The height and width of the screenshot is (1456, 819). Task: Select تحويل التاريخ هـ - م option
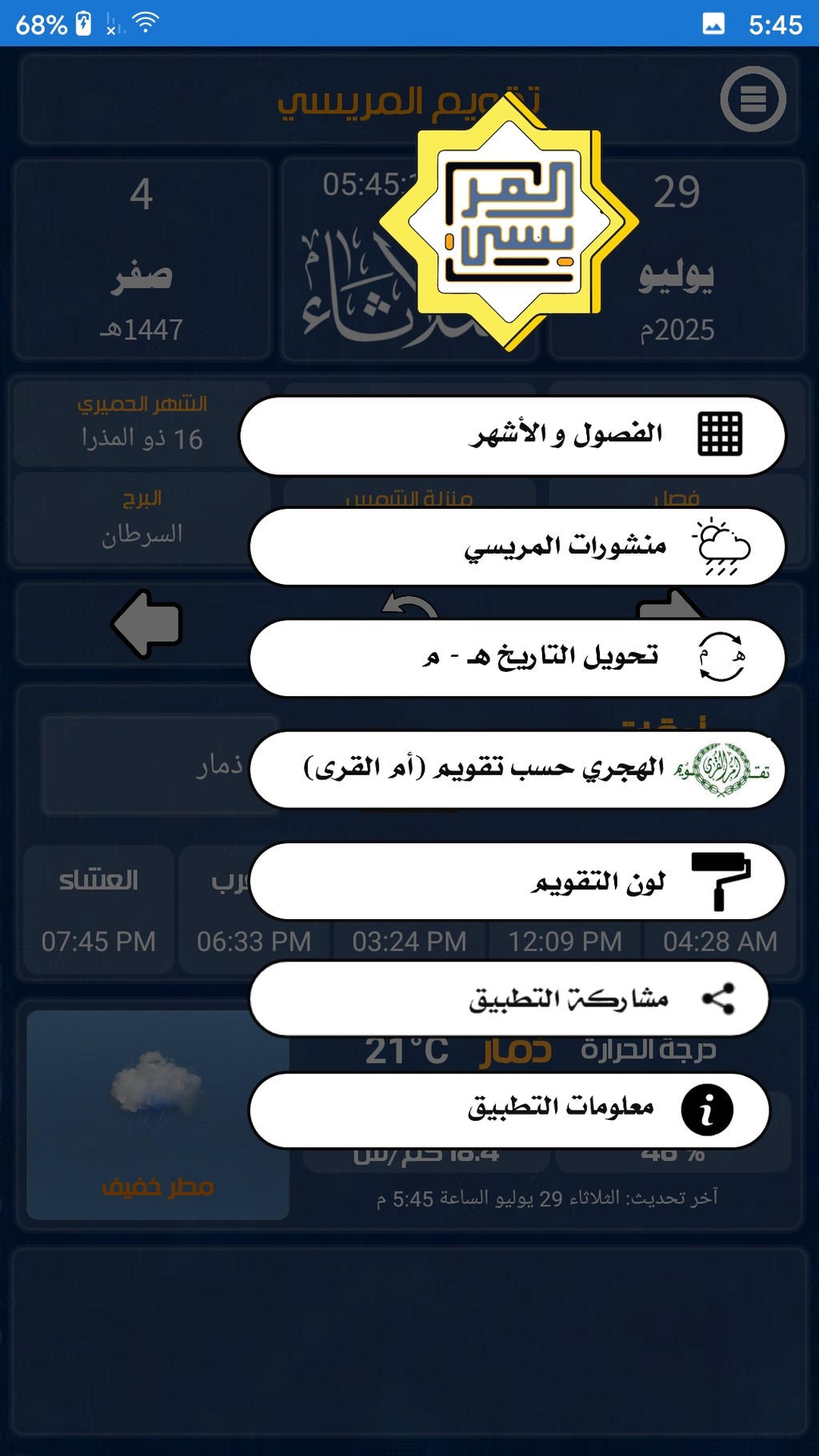517,658
